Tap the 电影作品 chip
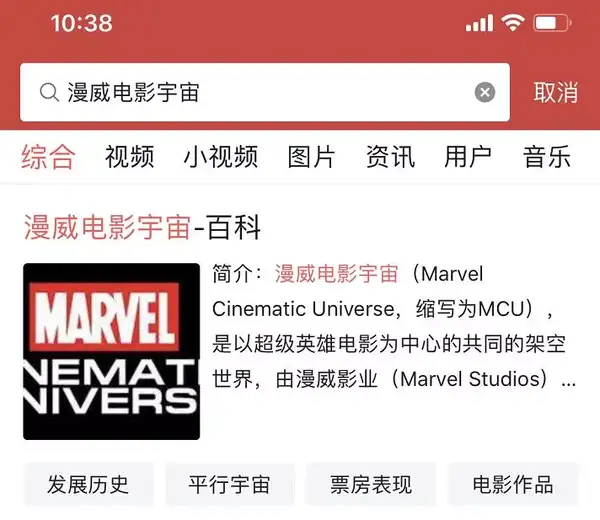The image size is (600, 520). (x=513, y=486)
